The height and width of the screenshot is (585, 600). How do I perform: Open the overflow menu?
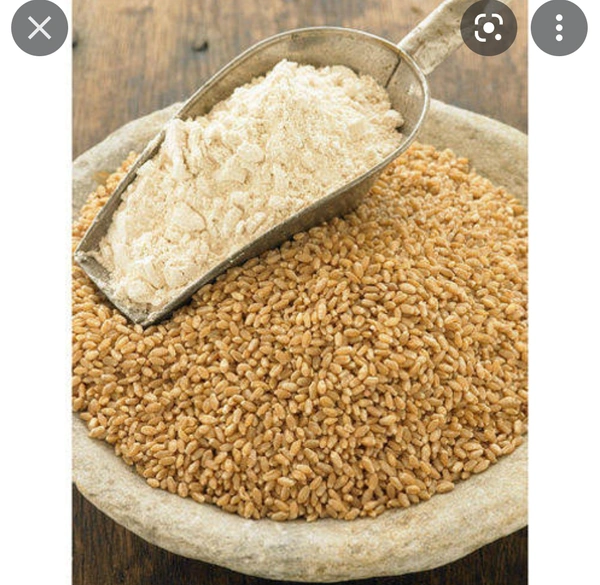point(558,28)
